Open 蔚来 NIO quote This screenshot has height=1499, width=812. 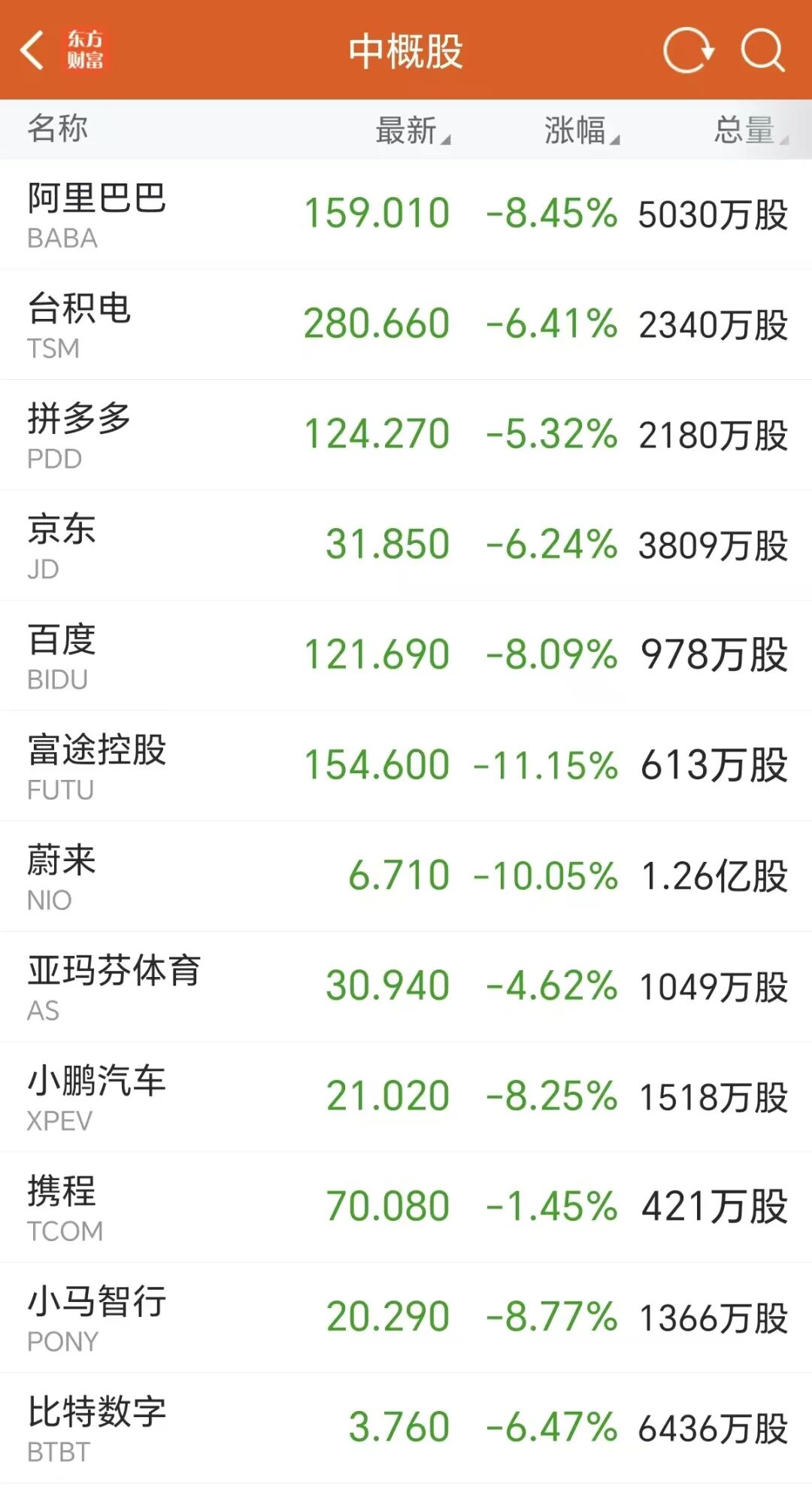406,876
